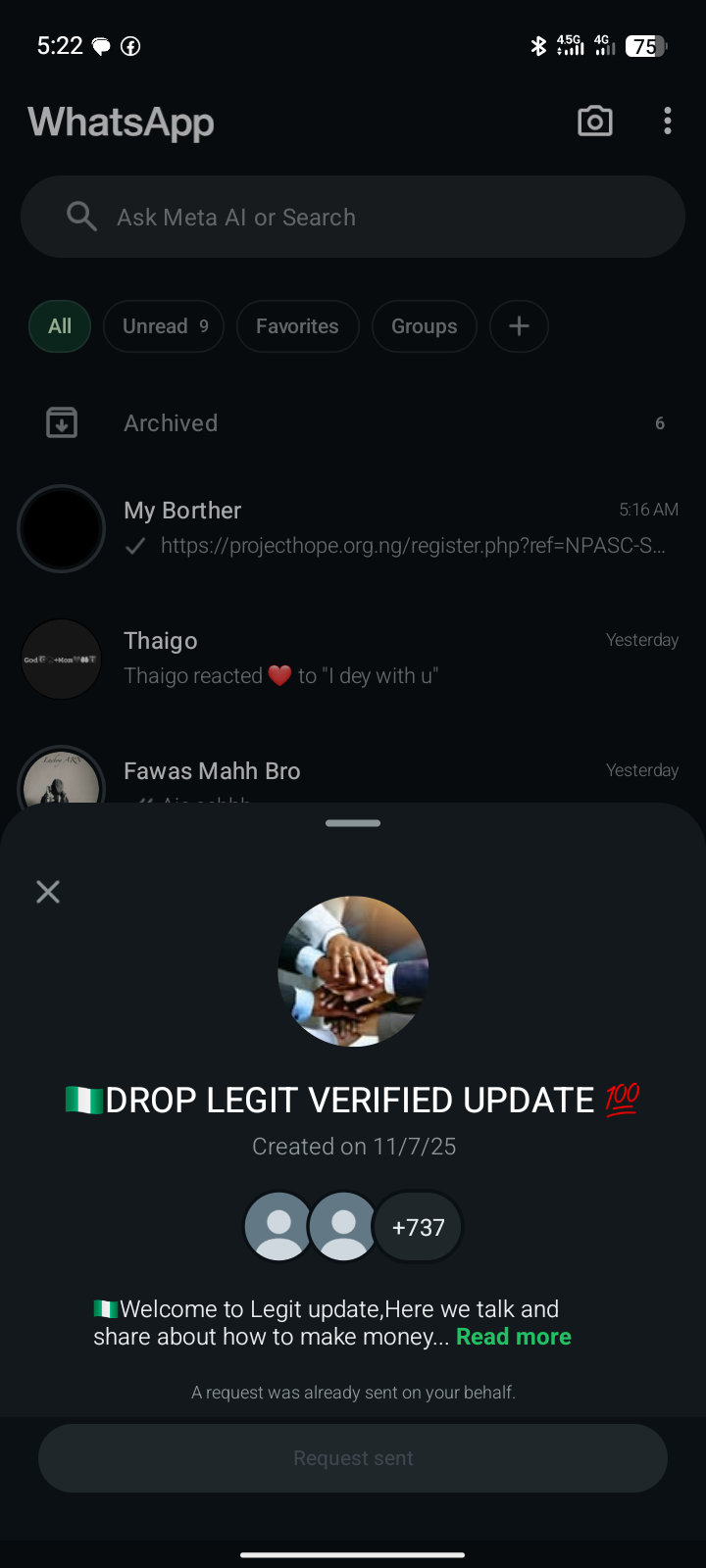This screenshot has width=706, height=1568.
Task: Open the camera from the top bar
Action: point(595,122)
